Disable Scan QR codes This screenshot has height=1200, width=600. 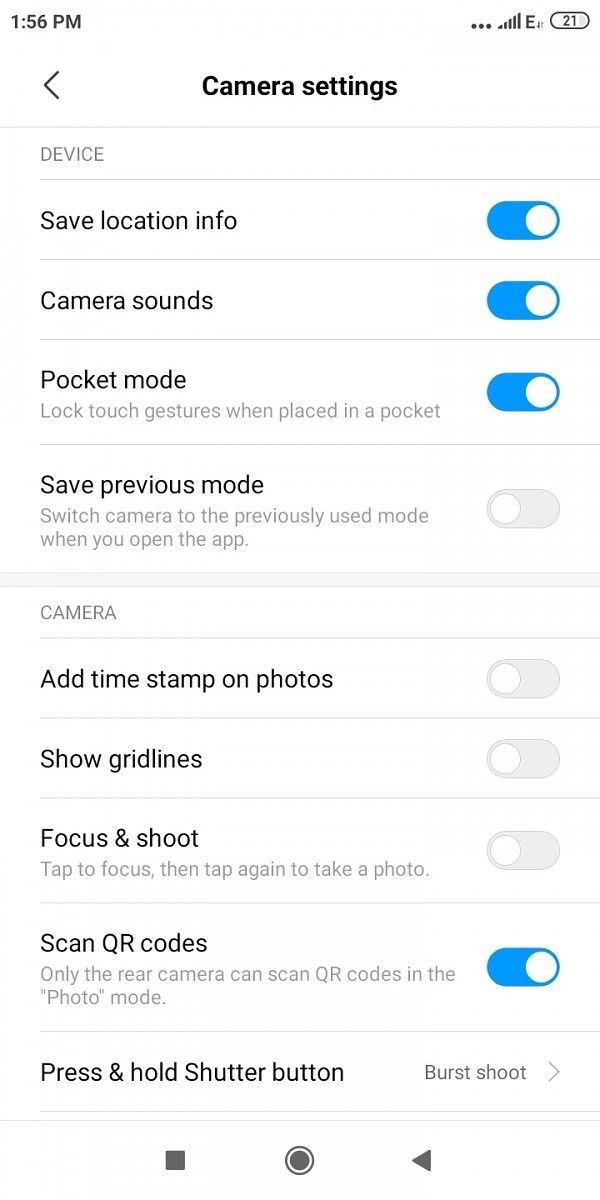tap(522, 967)
